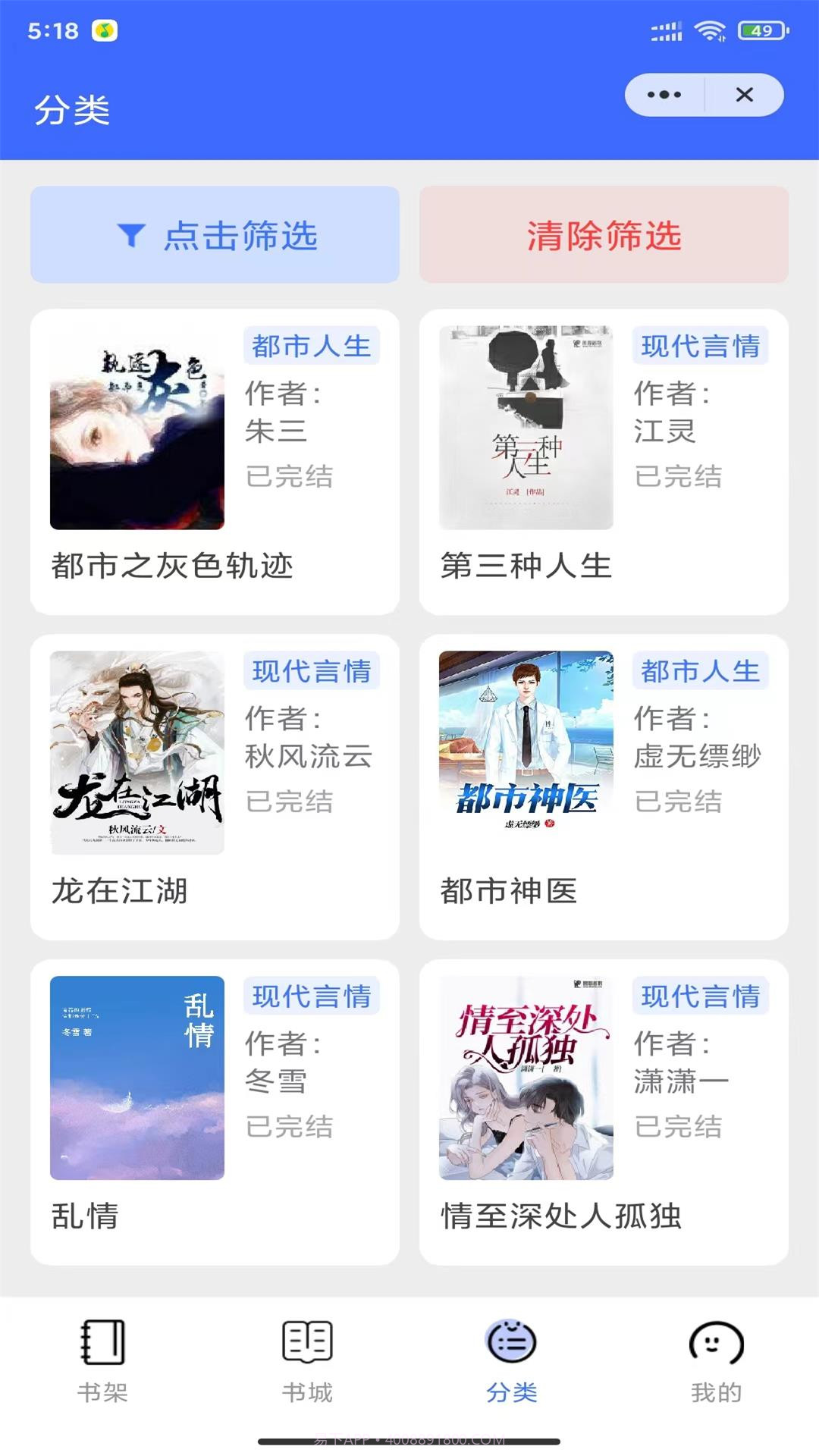Select the 现代言情 tag on 第三种人生
The image size is (819, 1456).
[700, 346]
